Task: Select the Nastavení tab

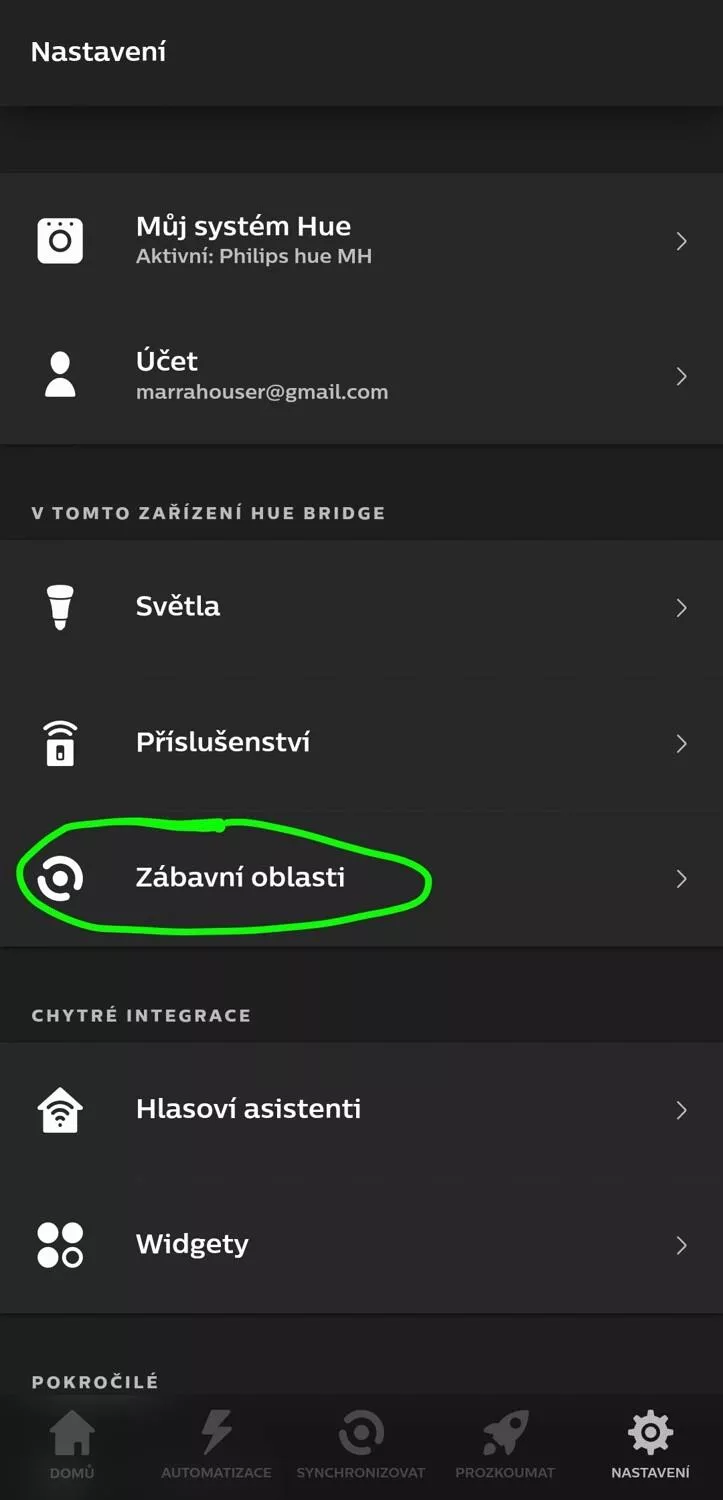Action: (650, 1445)
